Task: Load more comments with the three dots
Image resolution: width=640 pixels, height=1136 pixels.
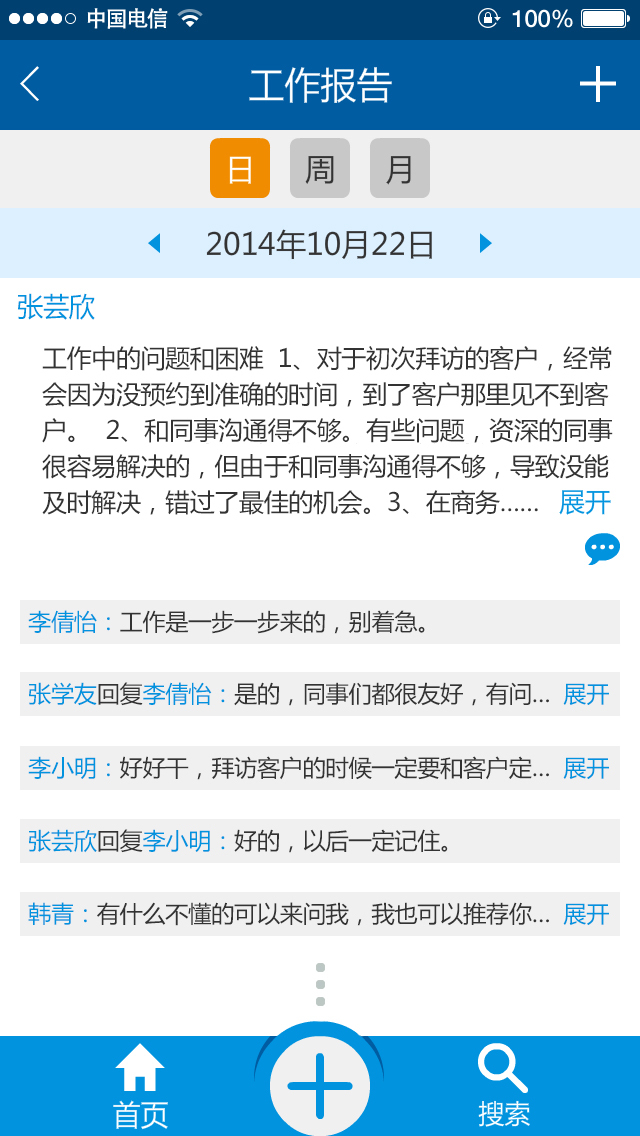Action: tap(320, 985)
